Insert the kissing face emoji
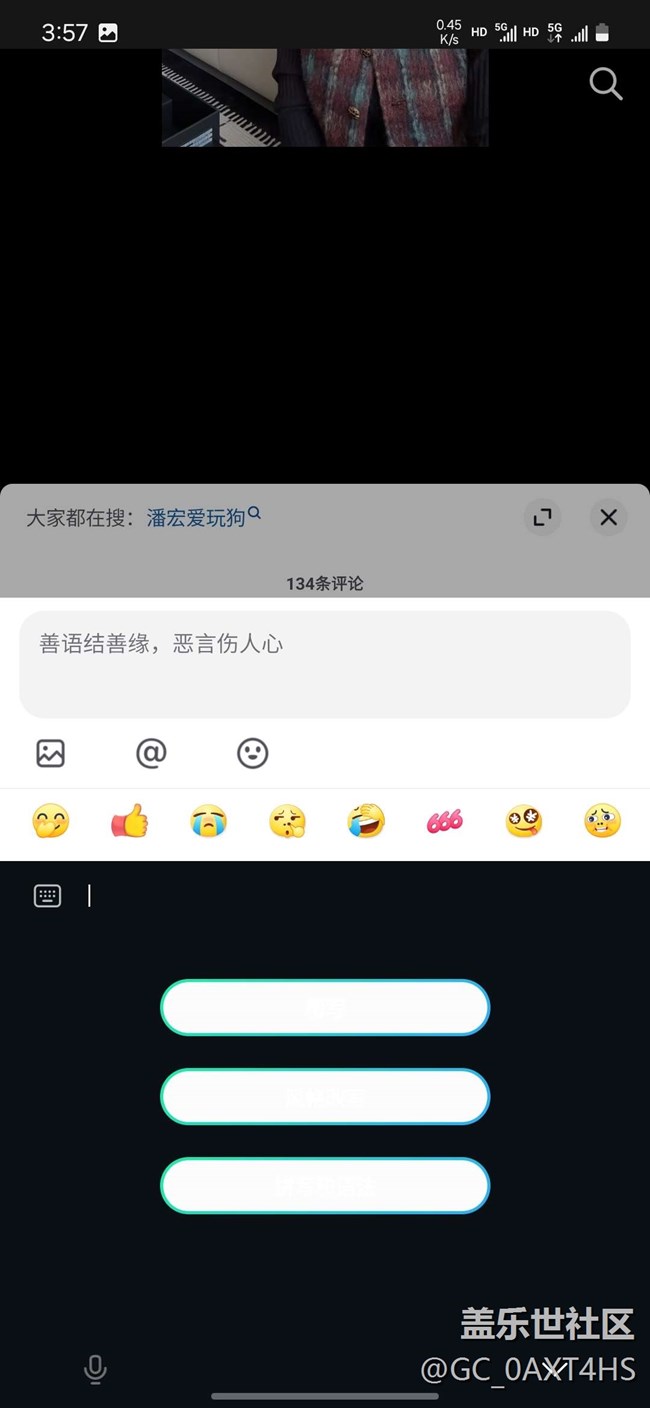 287,822
